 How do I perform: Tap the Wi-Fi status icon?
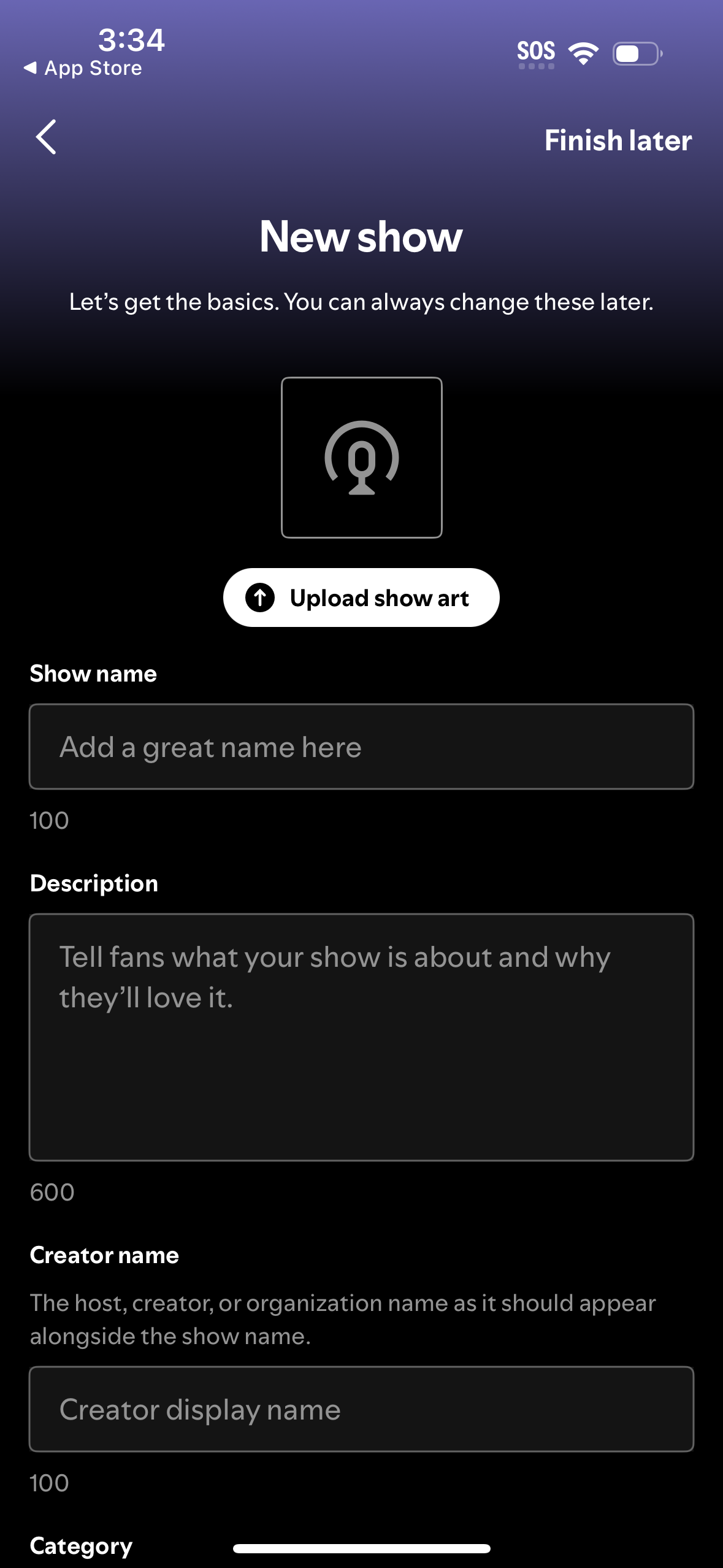pos(583,52)
